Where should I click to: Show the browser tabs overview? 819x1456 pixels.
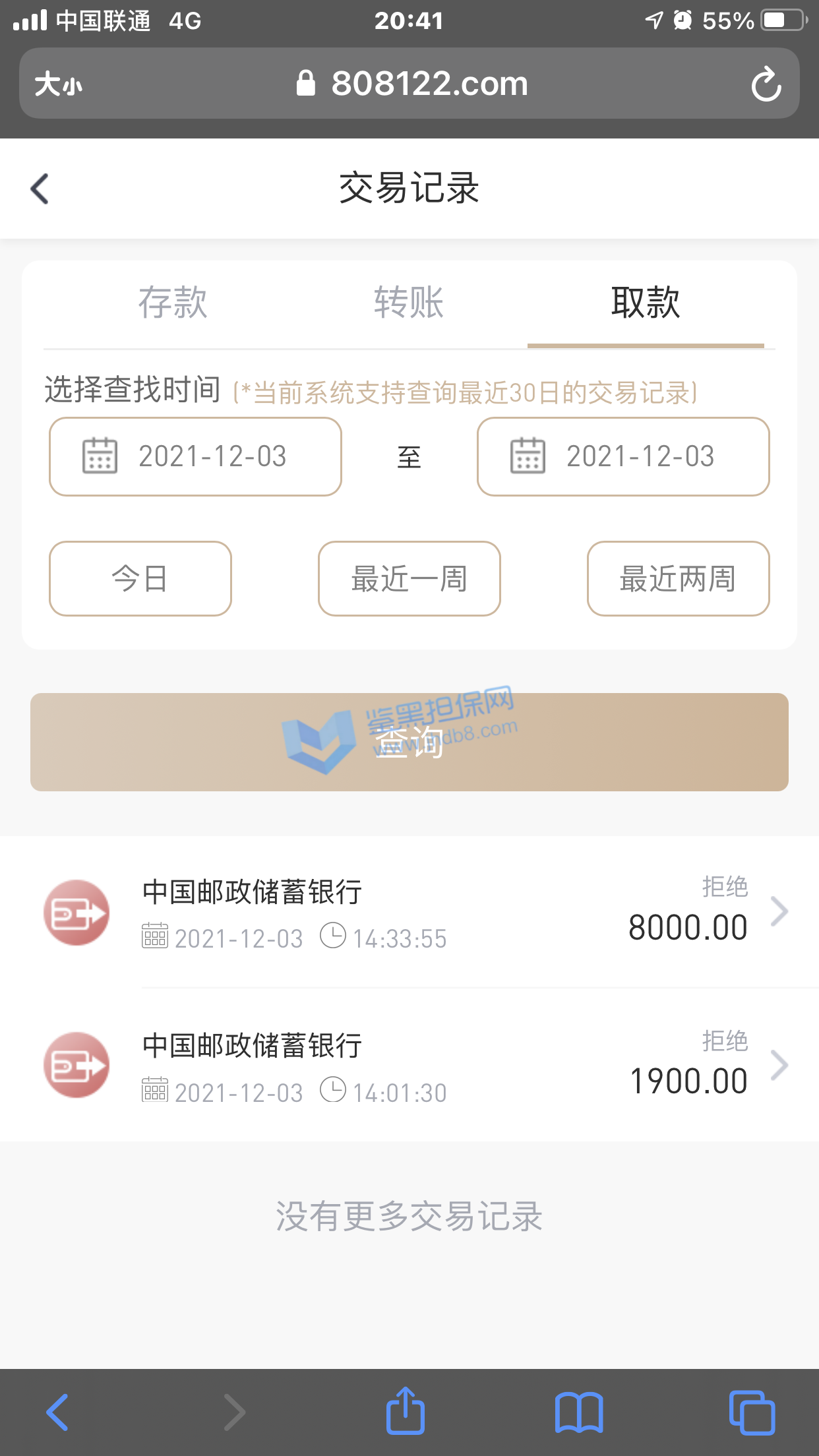coord(752,1412)
